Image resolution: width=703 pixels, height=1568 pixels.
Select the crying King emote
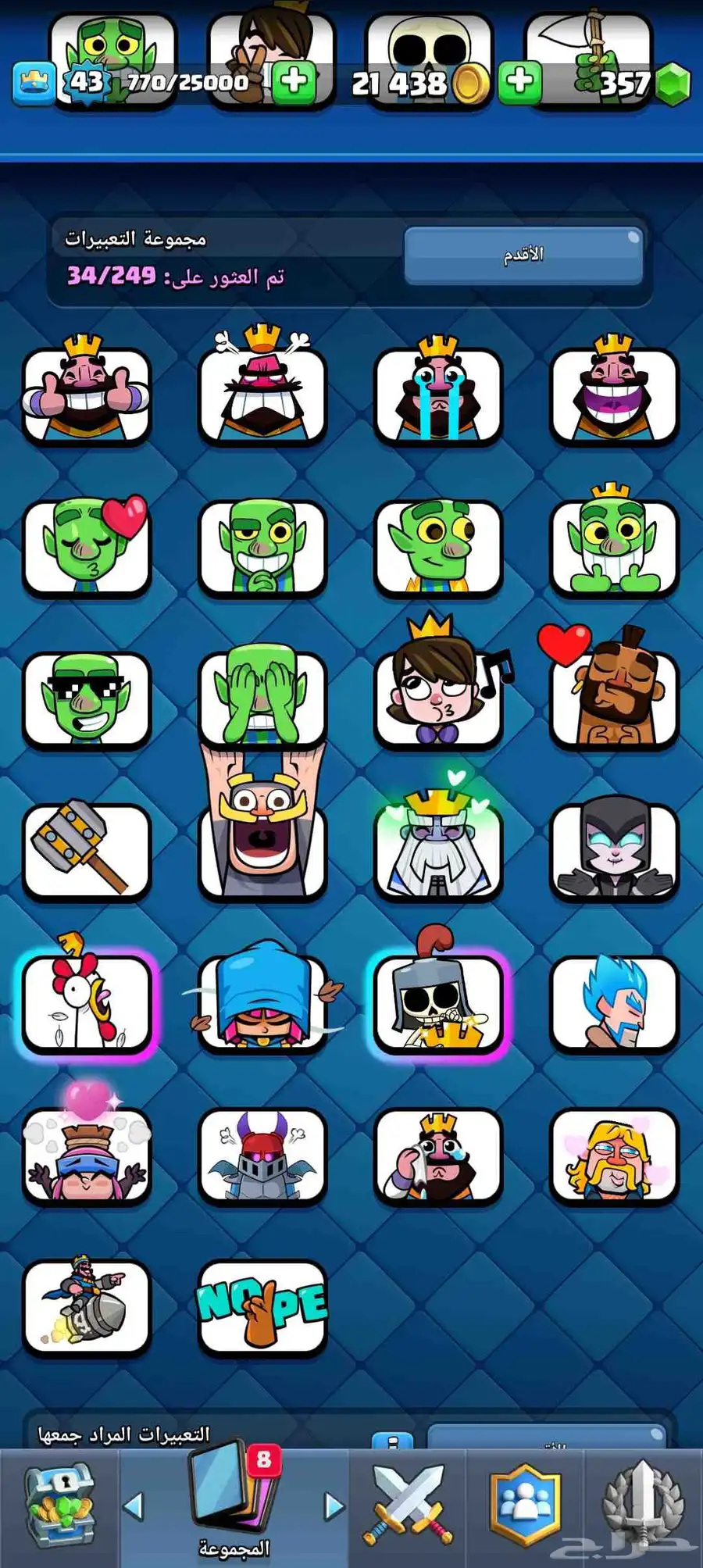[x=437, y=394]
